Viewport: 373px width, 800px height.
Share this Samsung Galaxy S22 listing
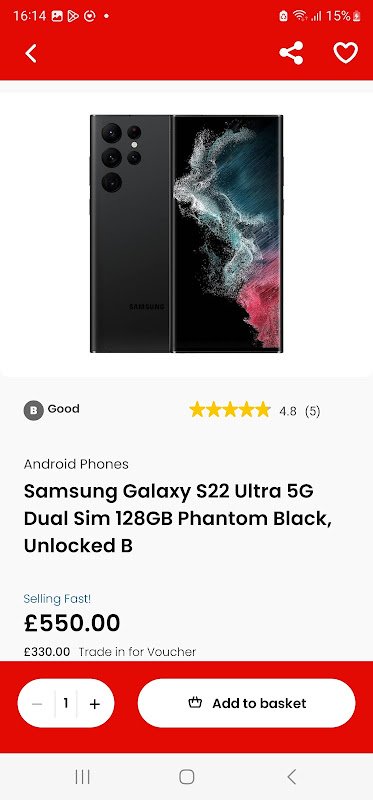tap(291, 53)
